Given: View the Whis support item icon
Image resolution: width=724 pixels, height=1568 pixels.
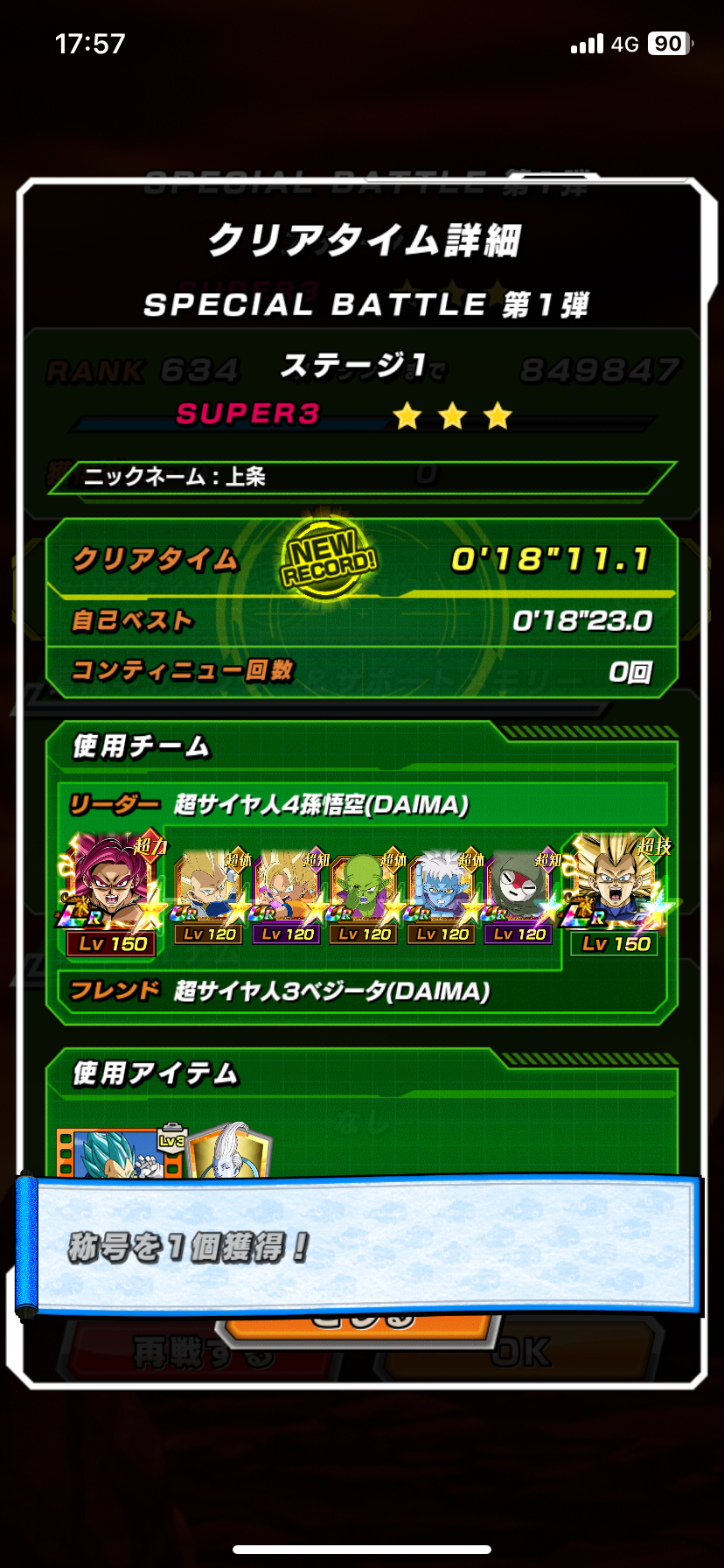Looking at the screenshot, I should tap(230, 1151).
